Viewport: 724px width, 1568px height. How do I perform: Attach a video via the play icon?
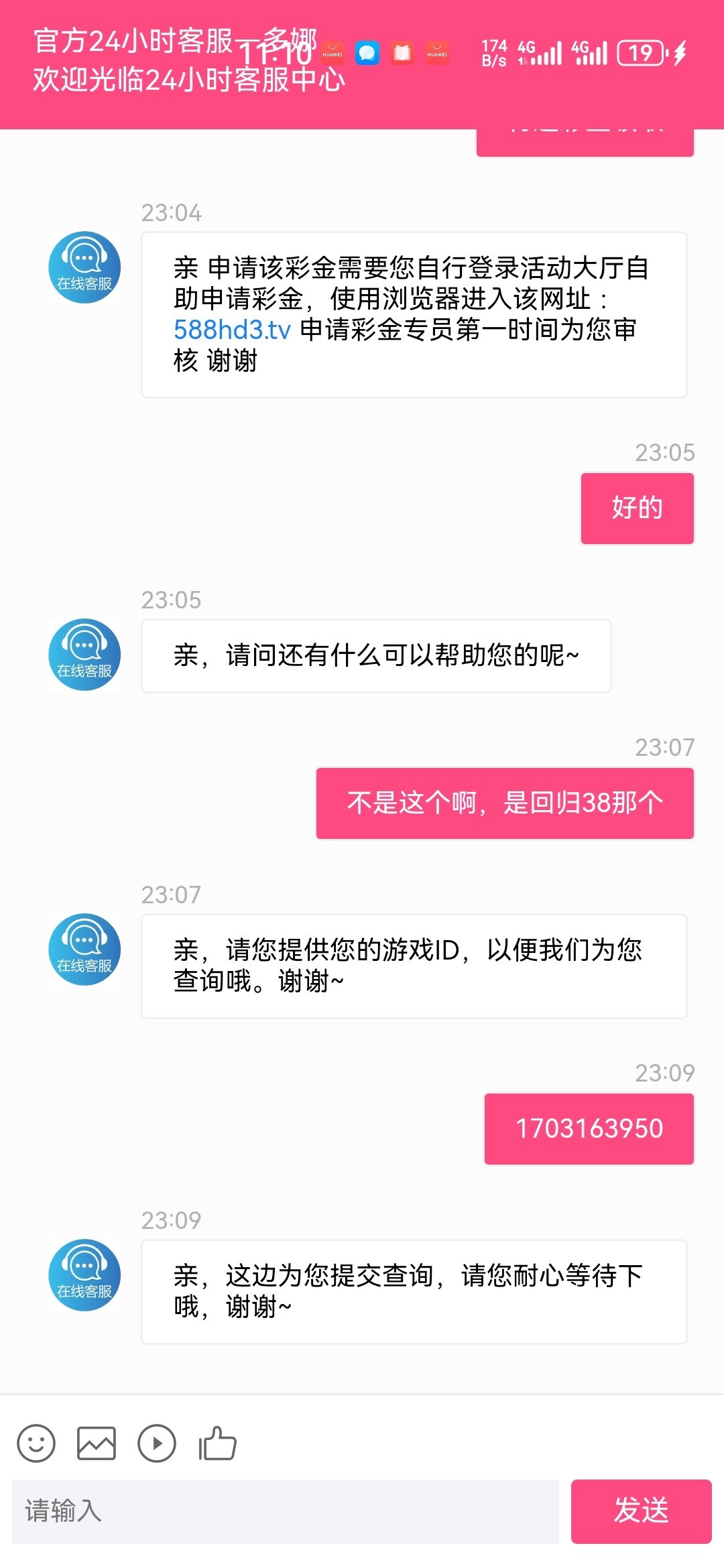pos(157,1443)
